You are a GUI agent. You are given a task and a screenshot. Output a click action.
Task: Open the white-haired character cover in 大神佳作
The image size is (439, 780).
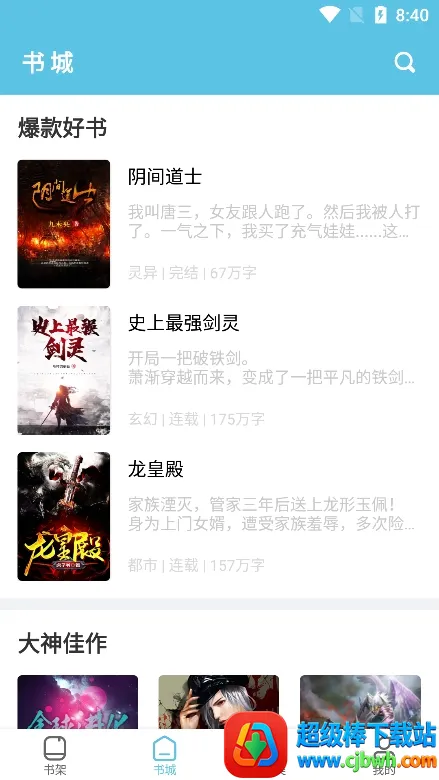(219, 702)
